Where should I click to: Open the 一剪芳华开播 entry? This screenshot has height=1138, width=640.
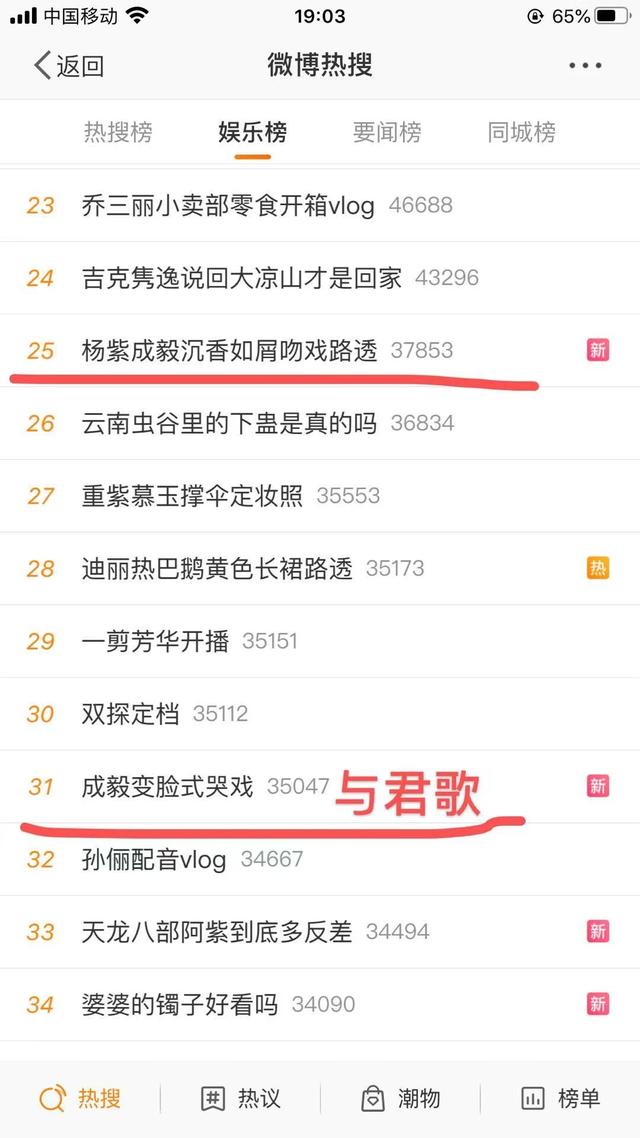click(320, 641)
